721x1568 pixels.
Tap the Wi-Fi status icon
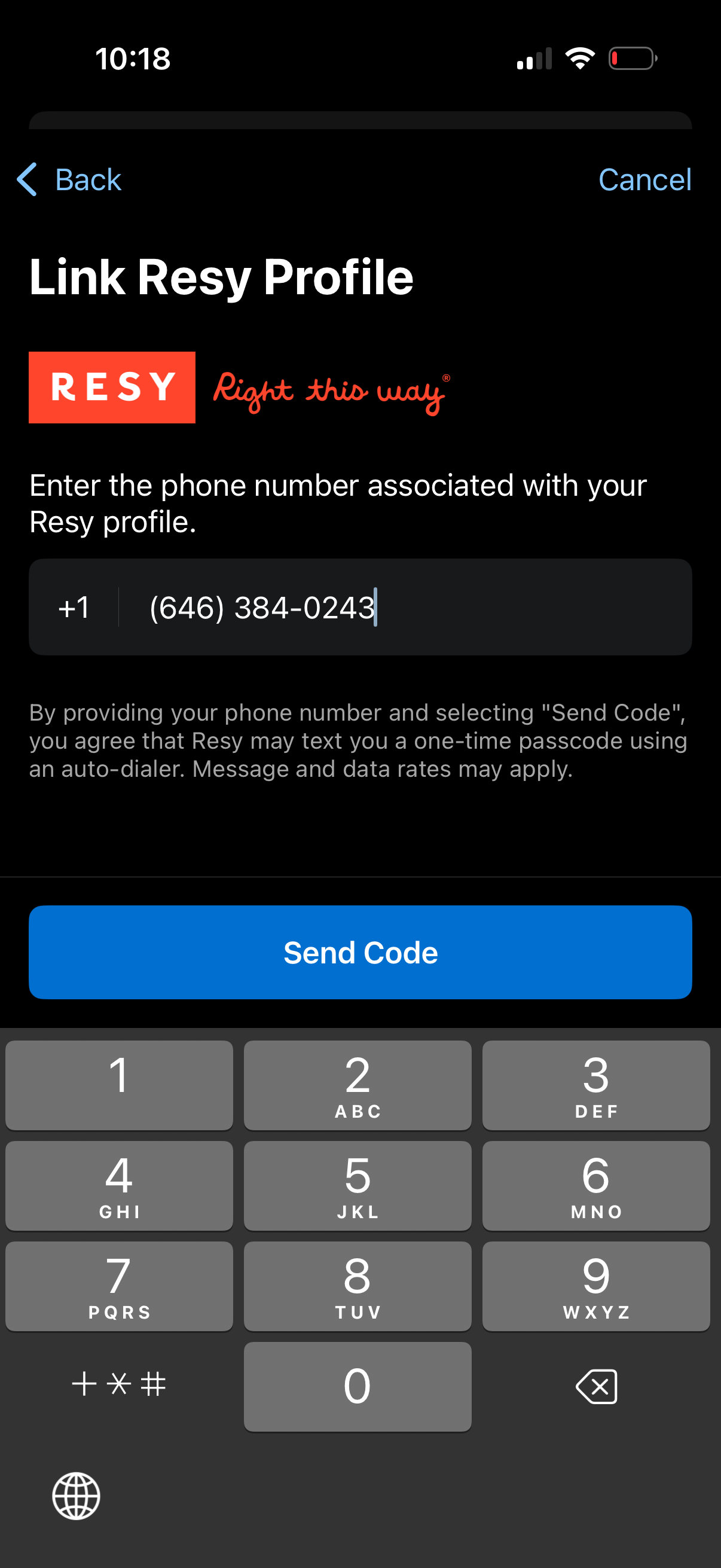point(581,58)
